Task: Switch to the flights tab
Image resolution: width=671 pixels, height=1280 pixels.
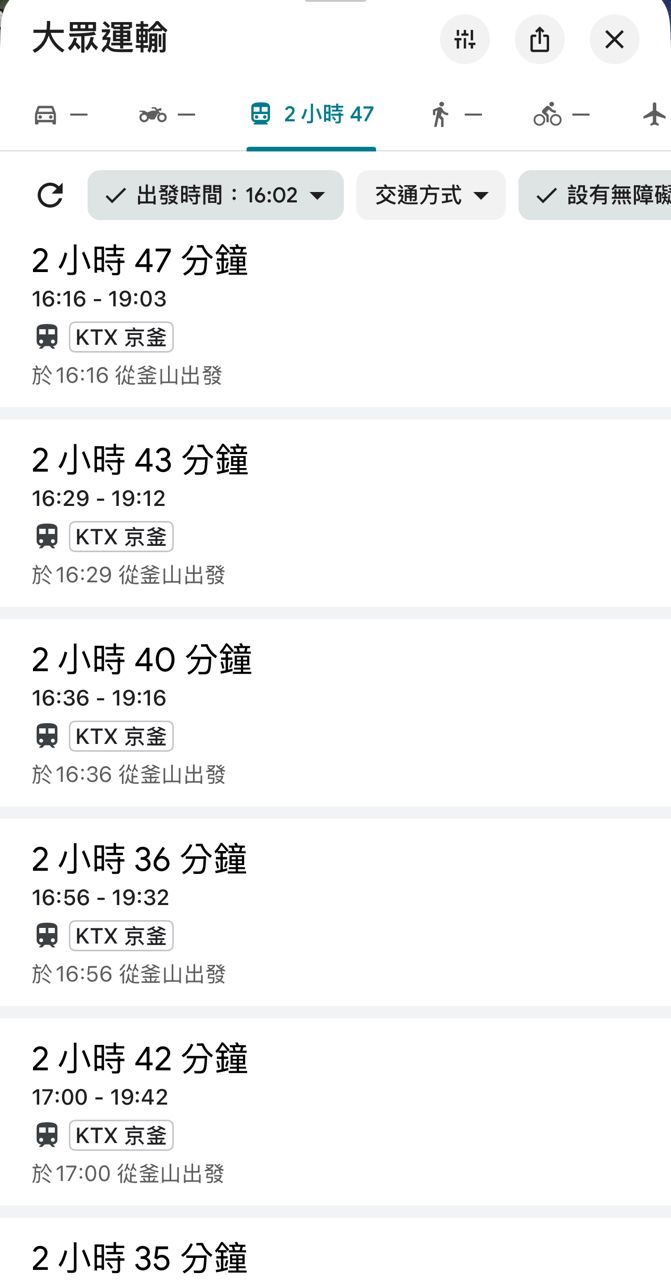Action: pos(654,115)
